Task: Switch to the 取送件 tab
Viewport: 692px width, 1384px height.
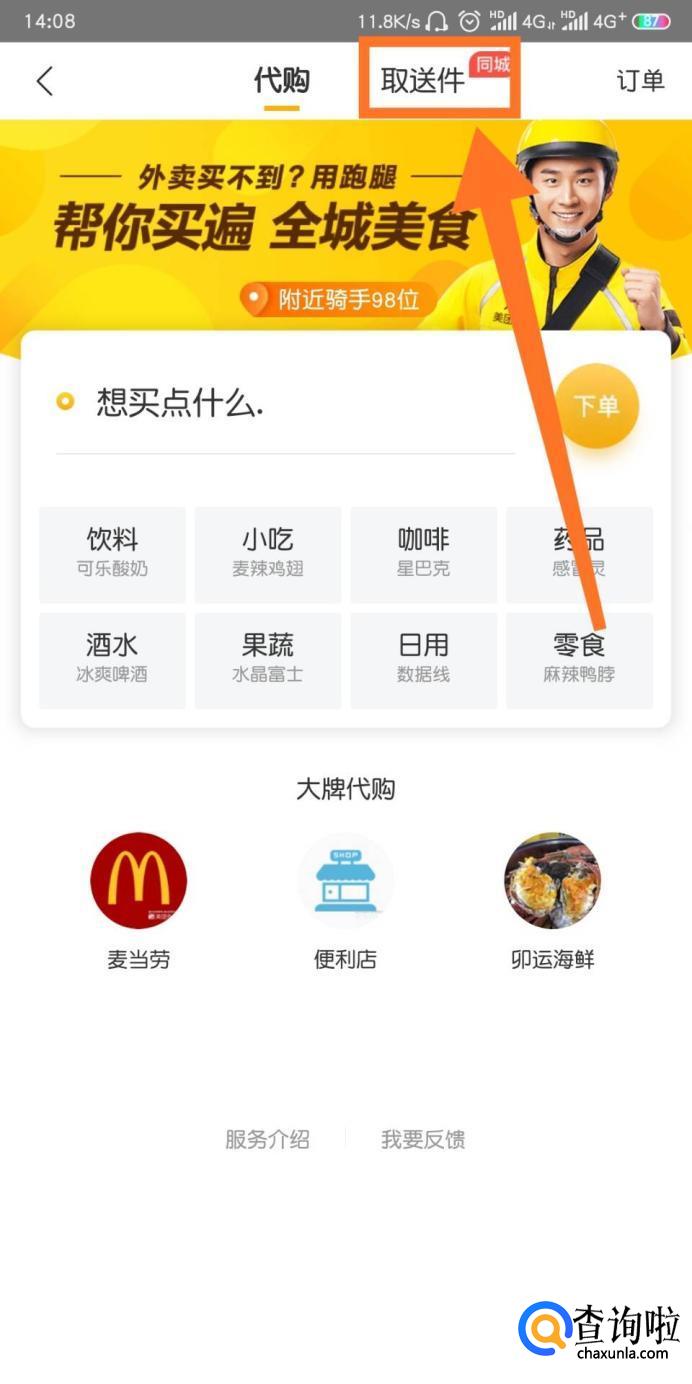Action: click(x=424, y=81)
